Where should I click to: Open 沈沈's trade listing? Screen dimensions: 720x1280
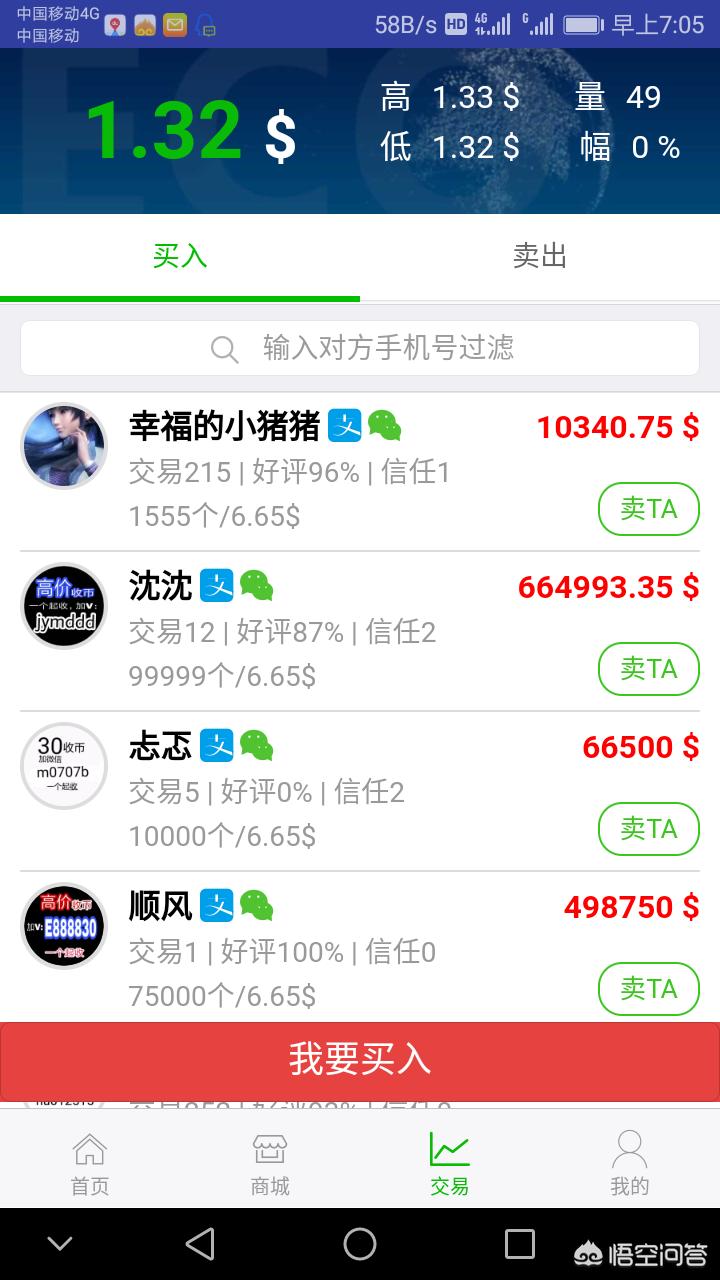pos(300,630)
